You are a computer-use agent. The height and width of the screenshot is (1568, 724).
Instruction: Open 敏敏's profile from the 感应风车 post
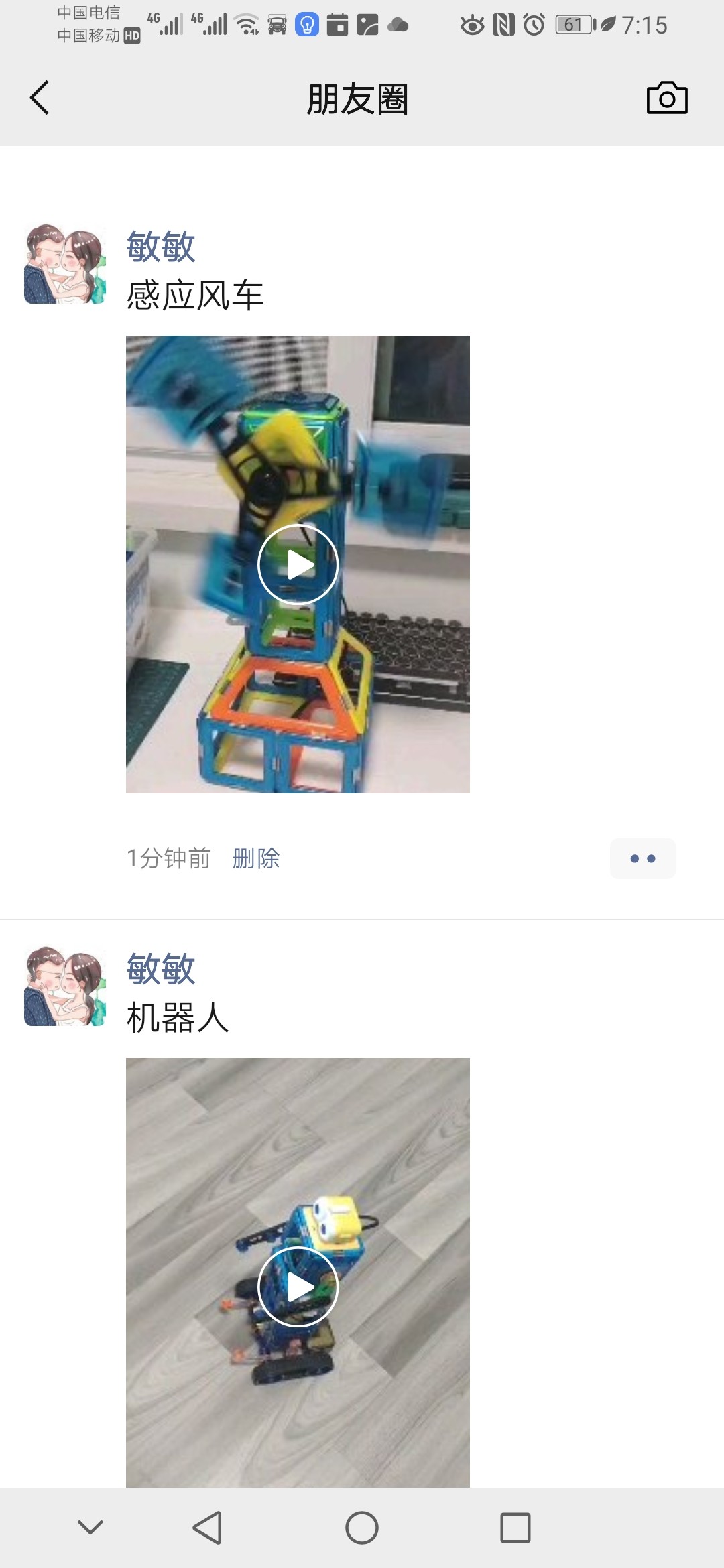tap(161, 247)
